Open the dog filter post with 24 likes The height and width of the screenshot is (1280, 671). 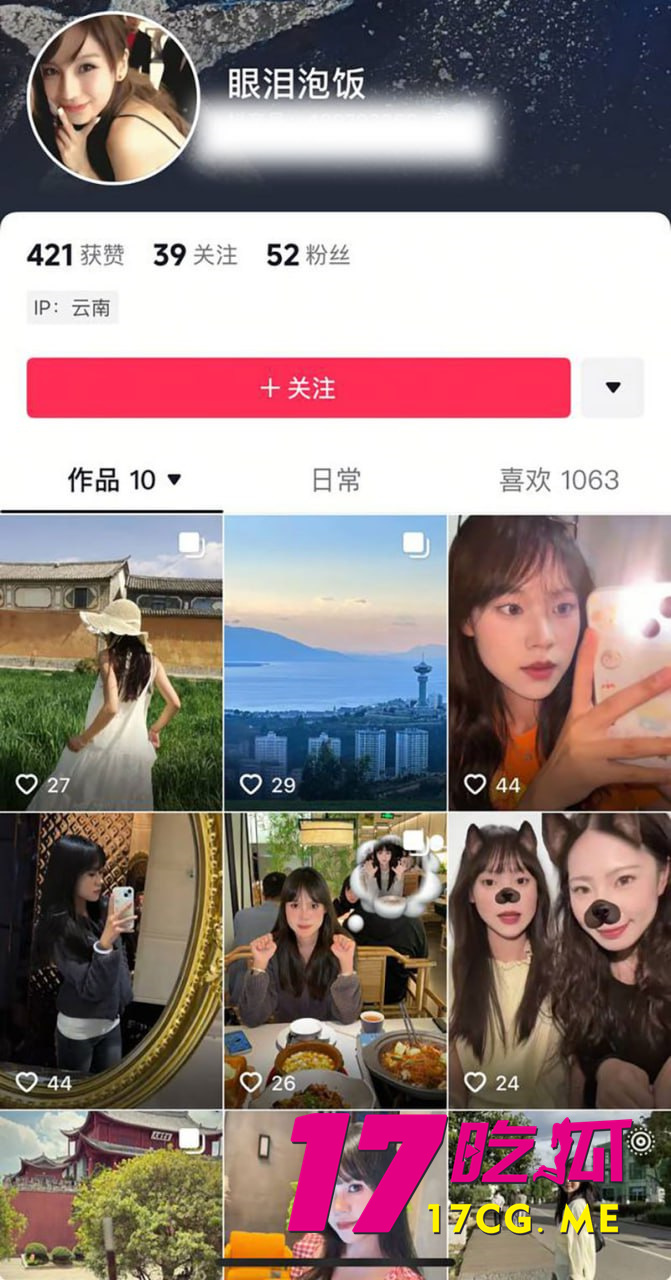click(559, 960)
